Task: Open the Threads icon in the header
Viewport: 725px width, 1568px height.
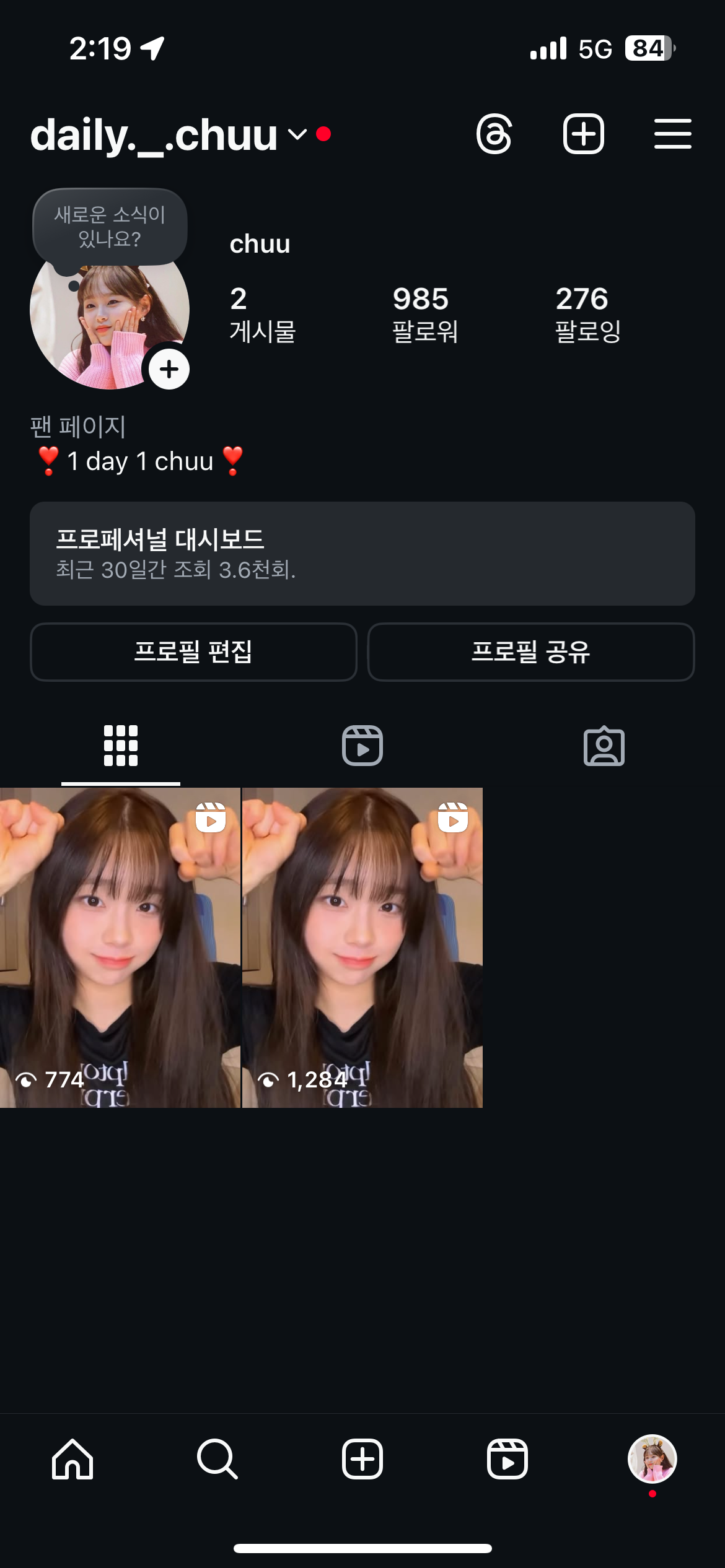Action: [494, 134]
